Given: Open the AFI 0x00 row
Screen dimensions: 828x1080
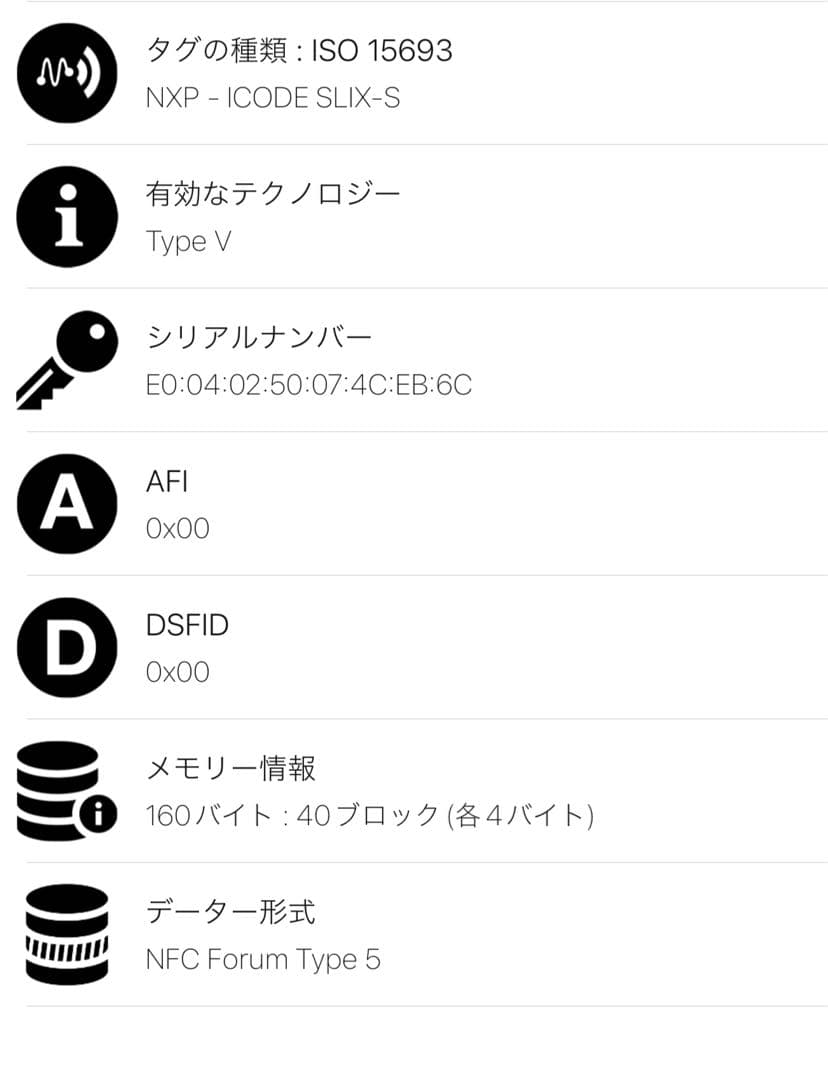Looking at the screenshot, I should click(414, 504).
